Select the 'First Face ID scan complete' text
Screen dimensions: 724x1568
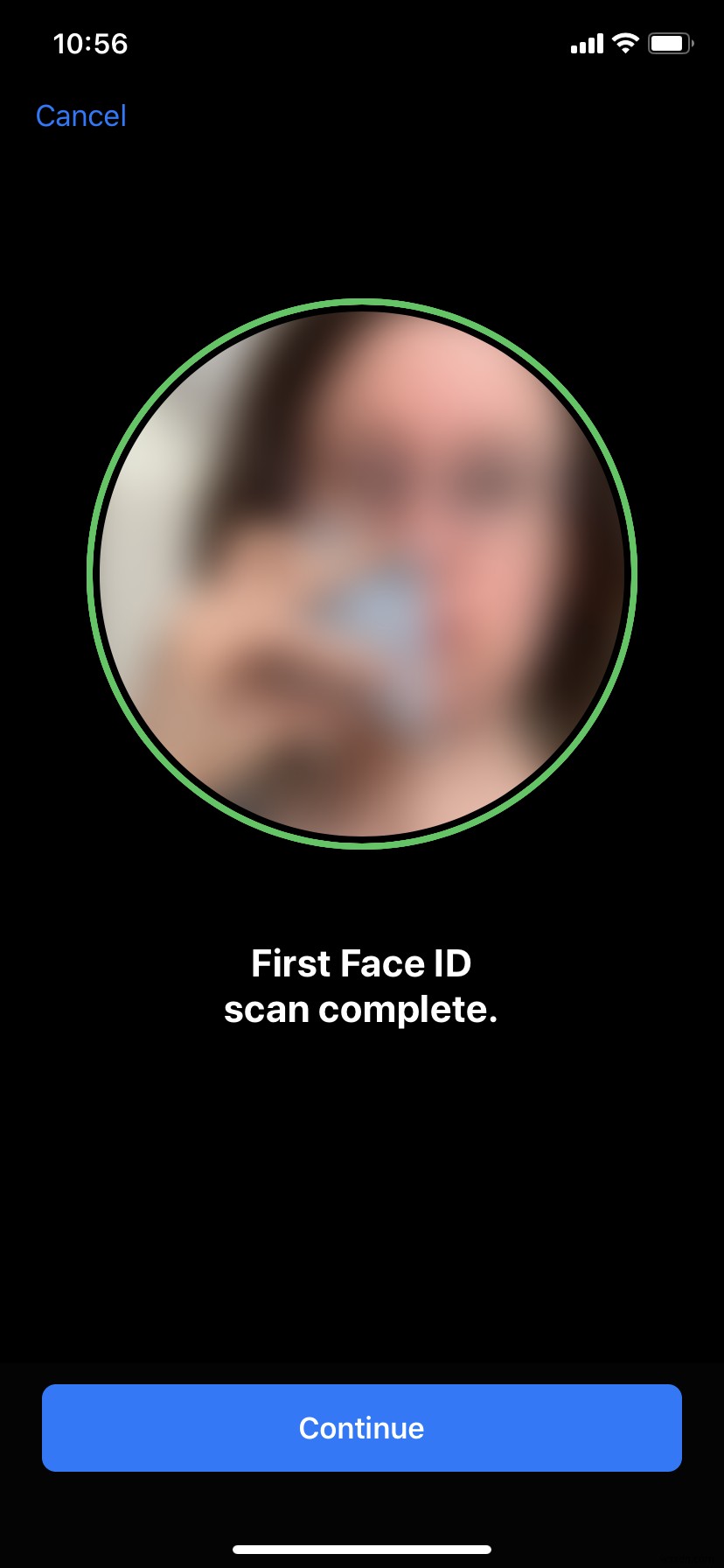click(x=361, y=984)
